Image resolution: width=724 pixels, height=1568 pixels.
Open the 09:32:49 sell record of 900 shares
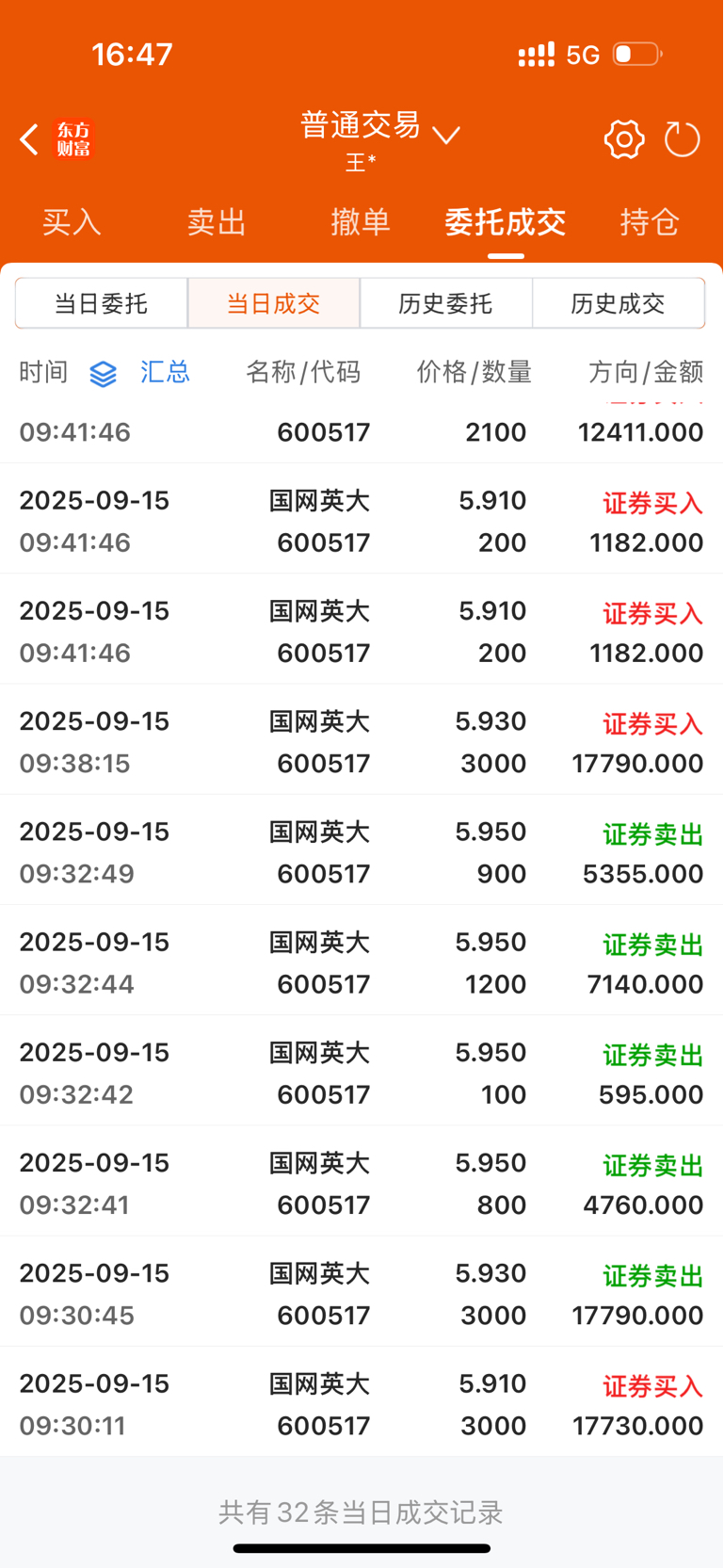point(362,850)
